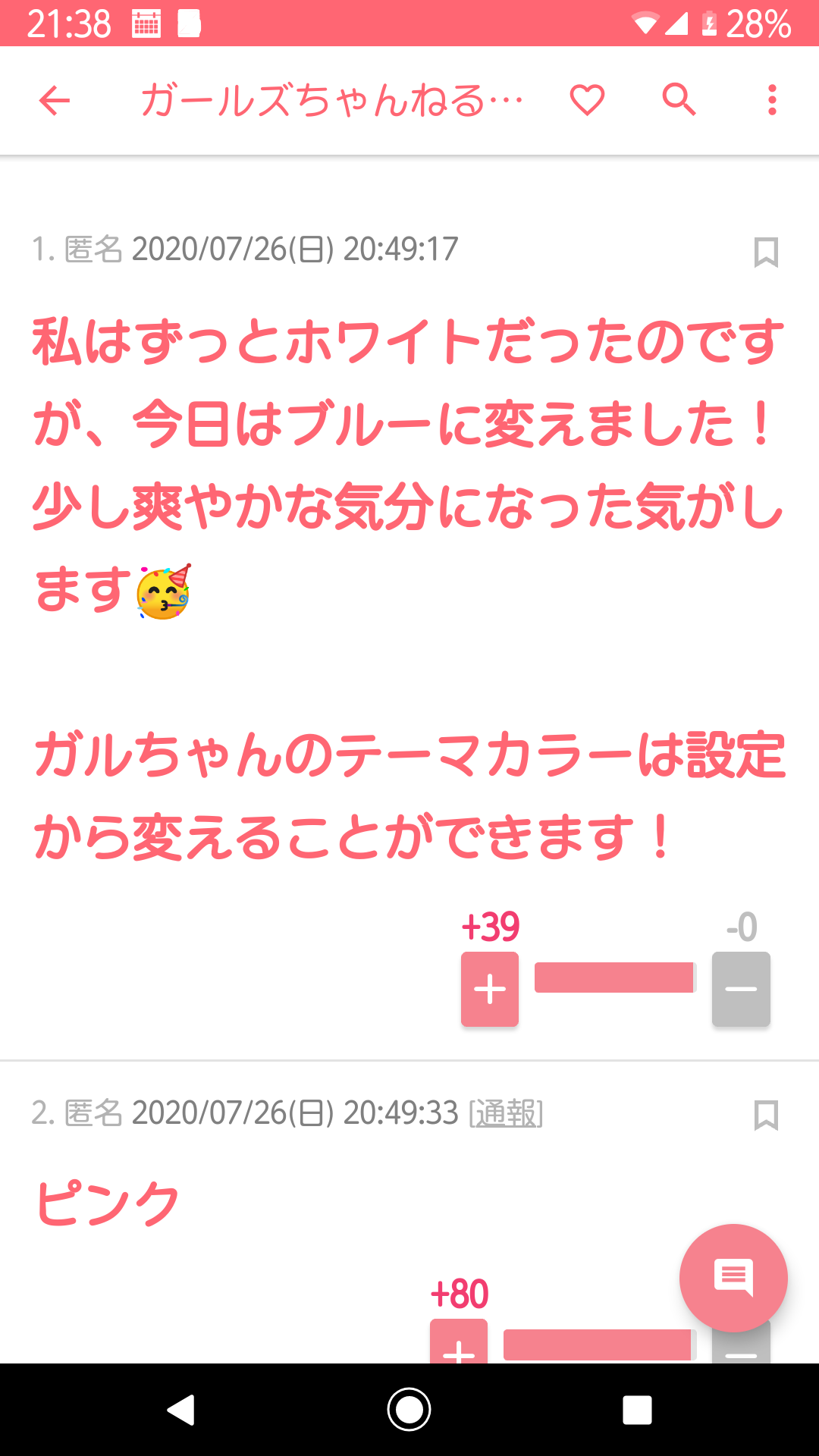Screen dimensions: 819x1456
Task: Report comment 2 via 通報 link
Action: click(x=506, y=1113)
